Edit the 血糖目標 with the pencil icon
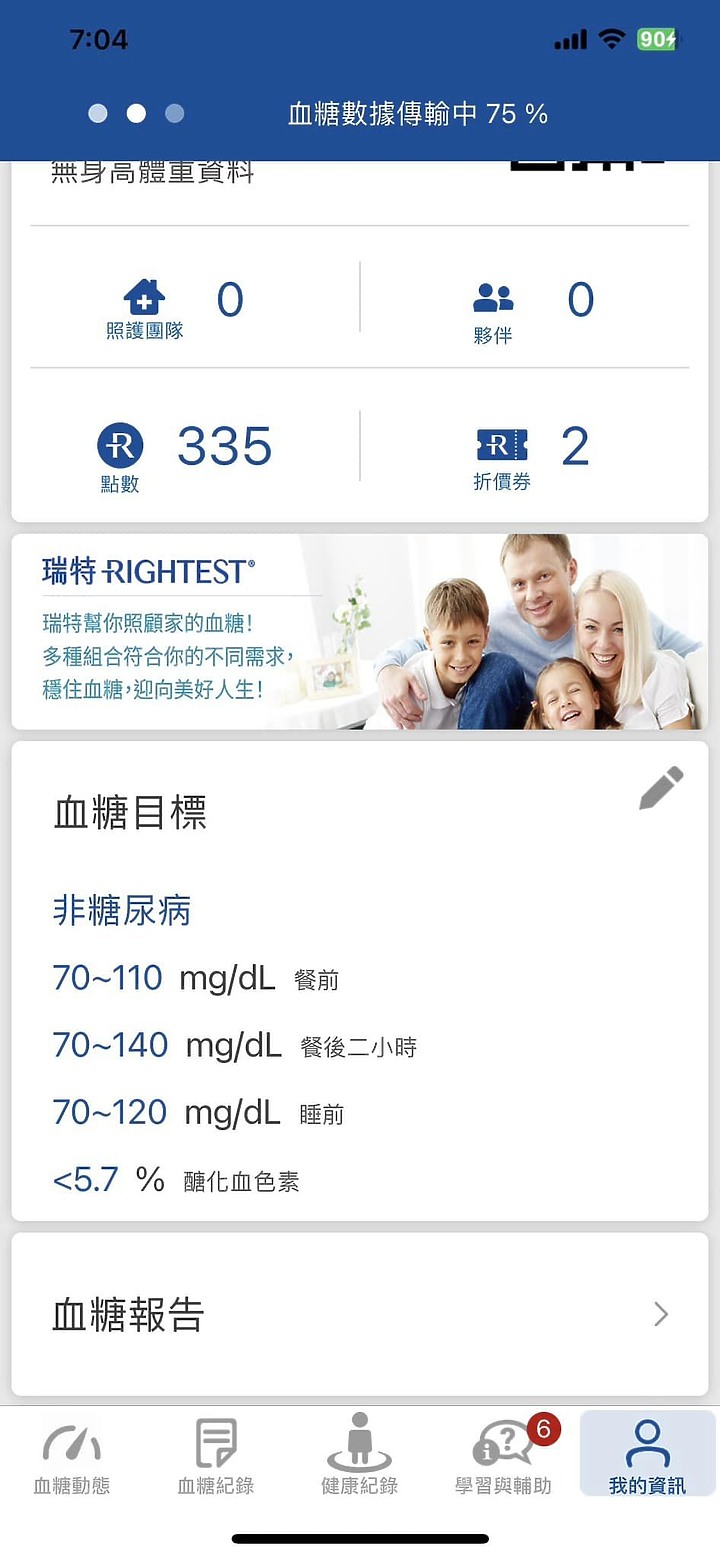Viewport: 720px width, 1559px height. (x=661, y=788)
